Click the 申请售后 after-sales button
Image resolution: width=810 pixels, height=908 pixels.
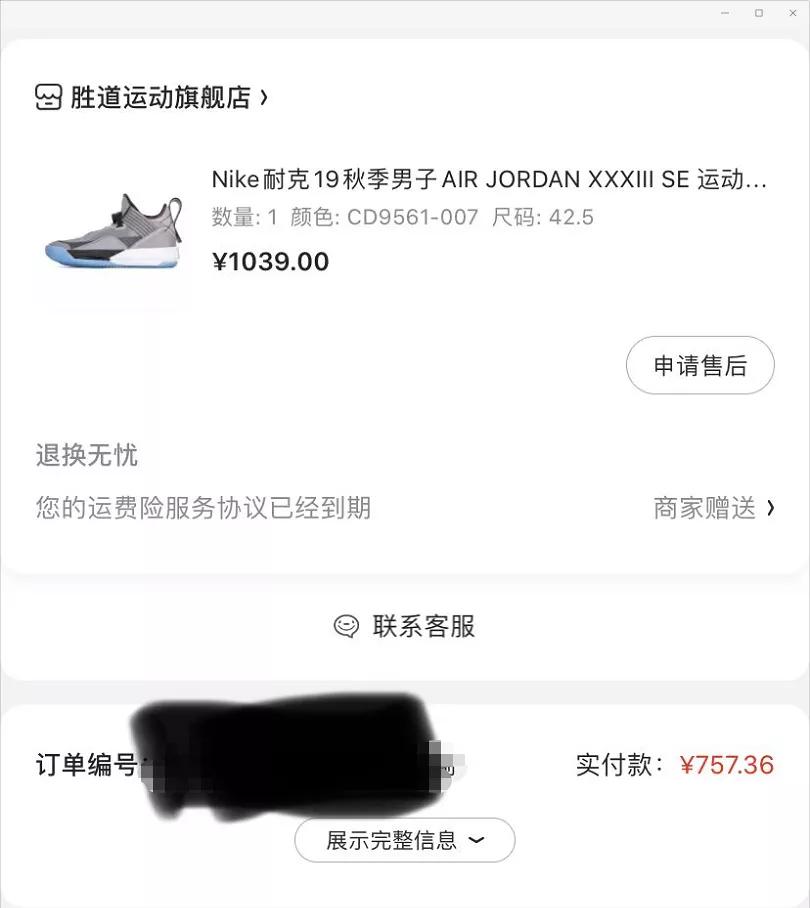pyautogui.click(x=699, y=365)
